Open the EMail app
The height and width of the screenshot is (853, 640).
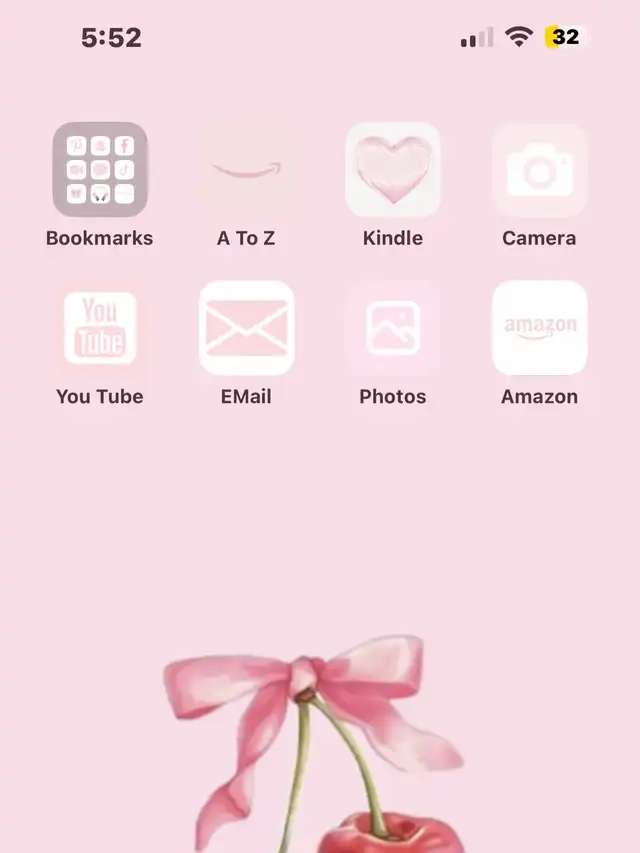pos(246,328)
